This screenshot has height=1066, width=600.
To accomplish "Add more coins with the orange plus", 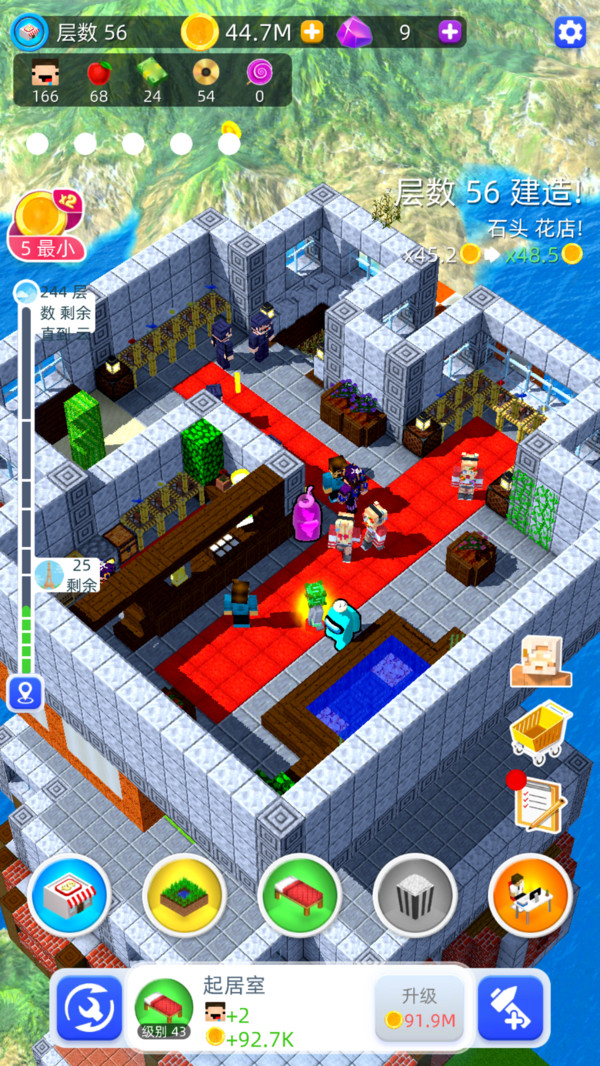I will (312, 32).
